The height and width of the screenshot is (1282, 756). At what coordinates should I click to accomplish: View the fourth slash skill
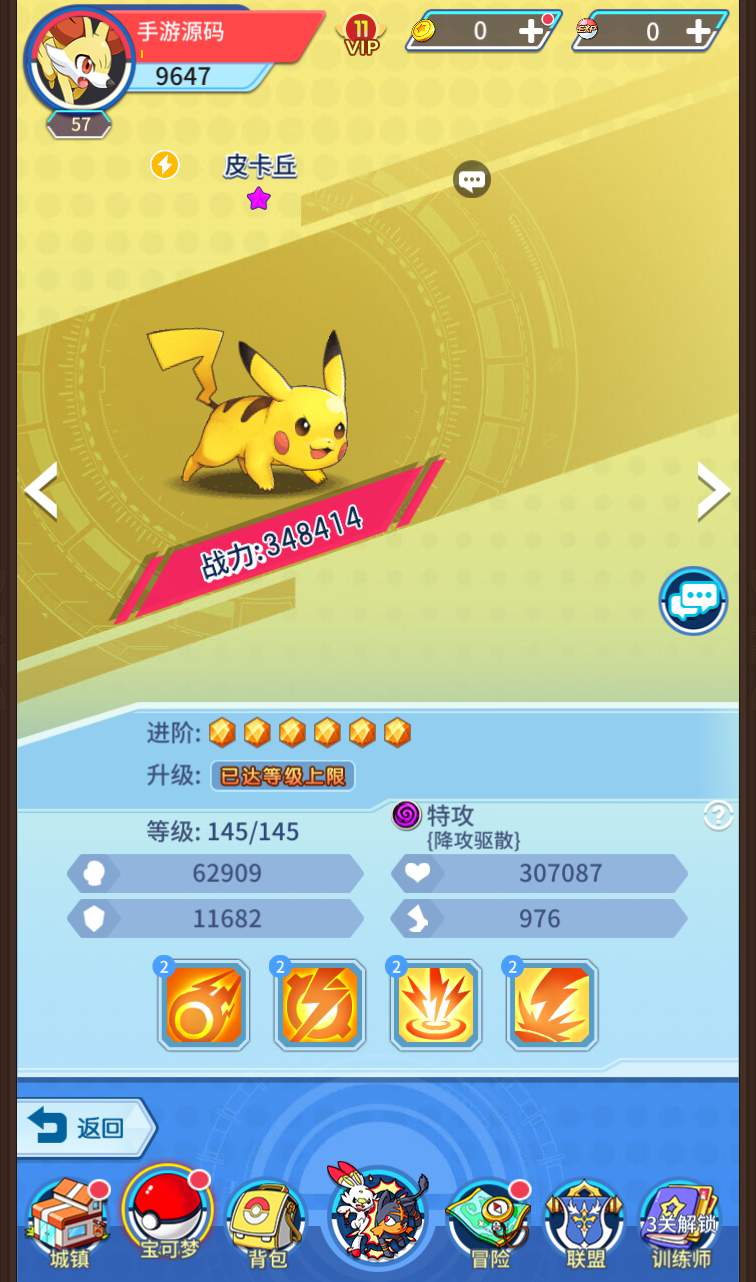pos(552,1004)
